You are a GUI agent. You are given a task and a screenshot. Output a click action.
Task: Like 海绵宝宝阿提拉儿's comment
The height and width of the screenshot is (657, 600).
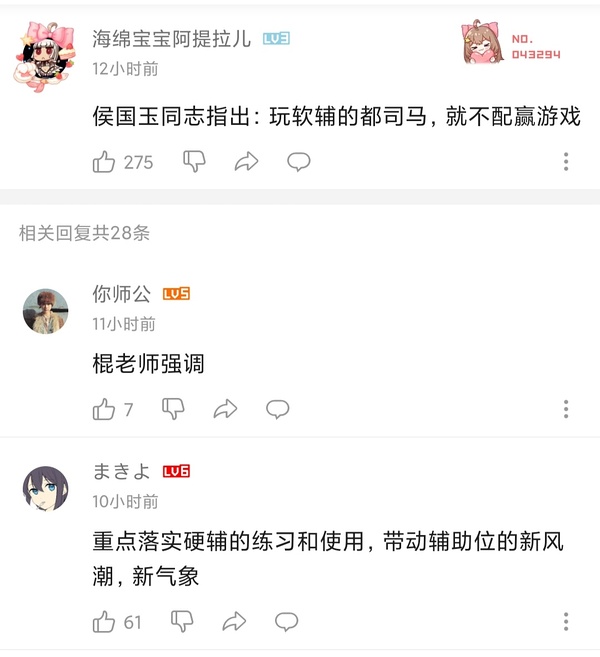coord(104,162)
